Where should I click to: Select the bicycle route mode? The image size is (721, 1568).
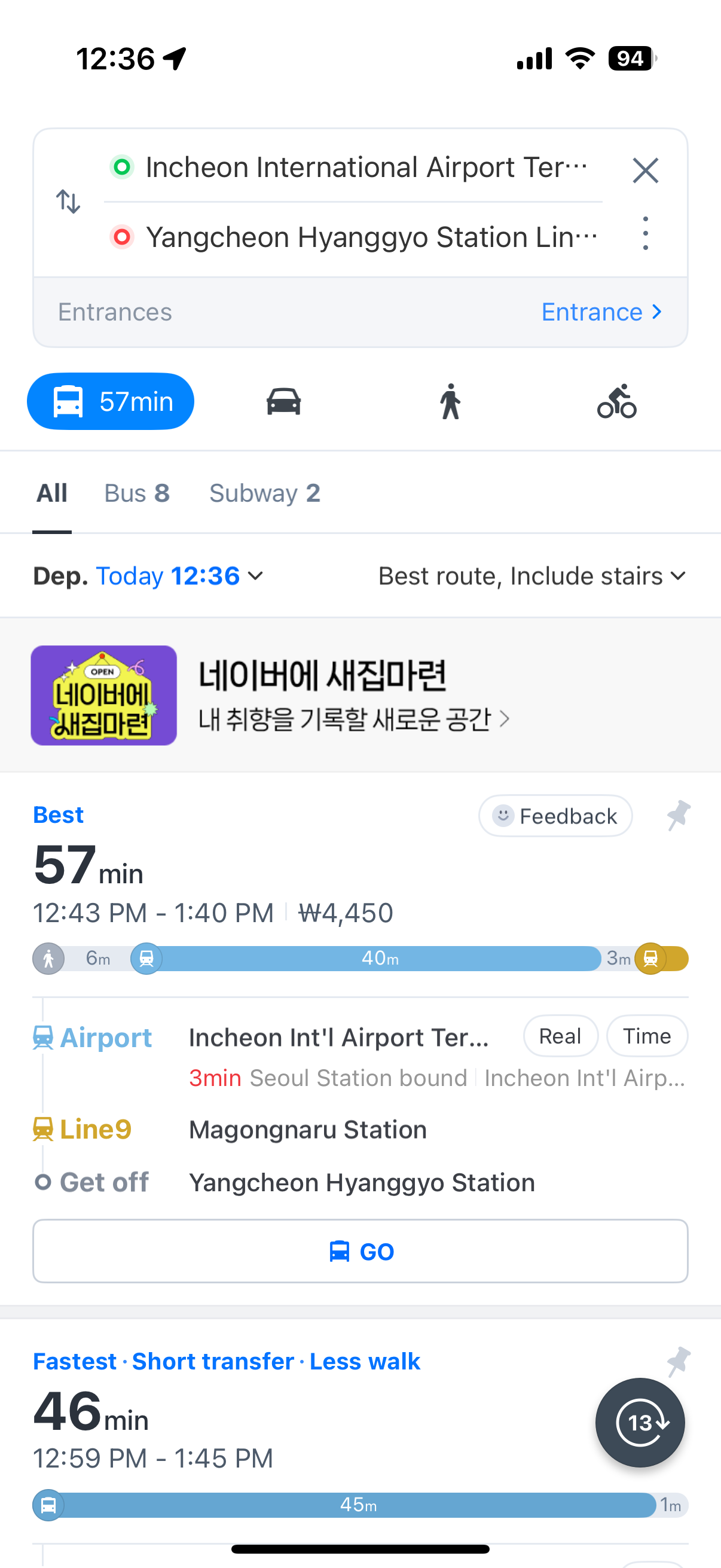[616, 401]
